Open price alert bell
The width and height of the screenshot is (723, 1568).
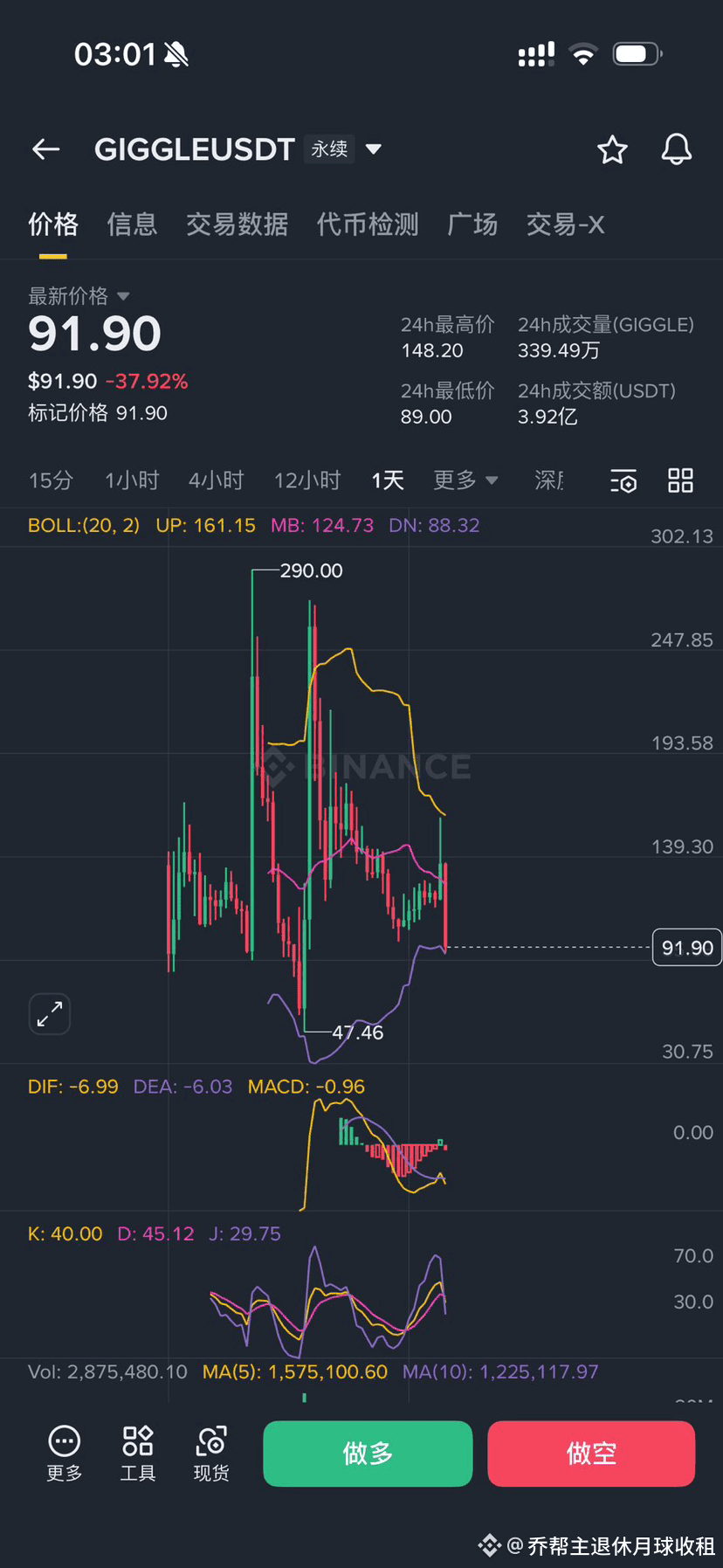676,150
